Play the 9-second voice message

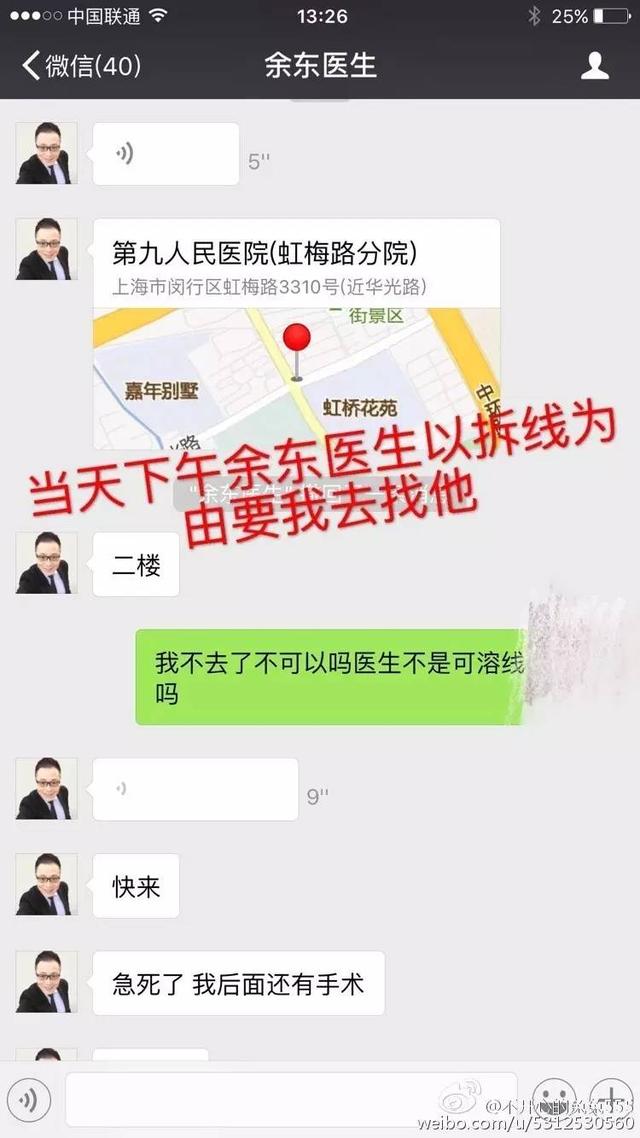pyautogui.click(x=195, y=789)
